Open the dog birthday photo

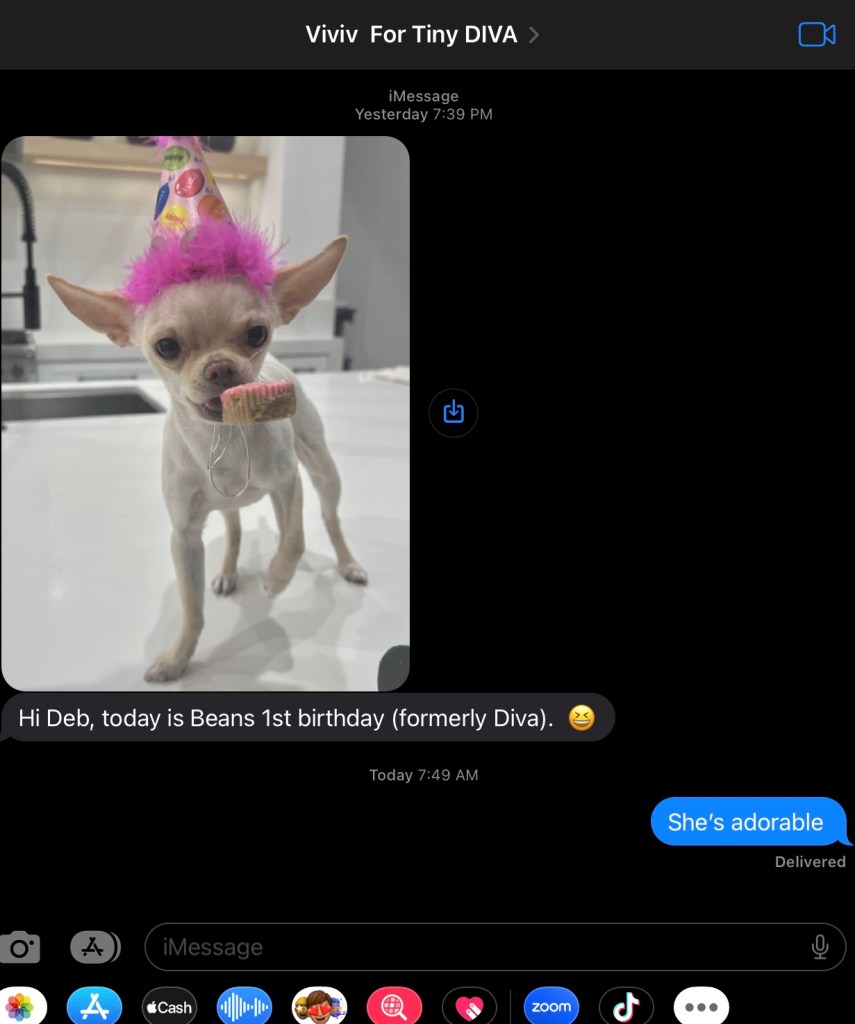point(205,413)
